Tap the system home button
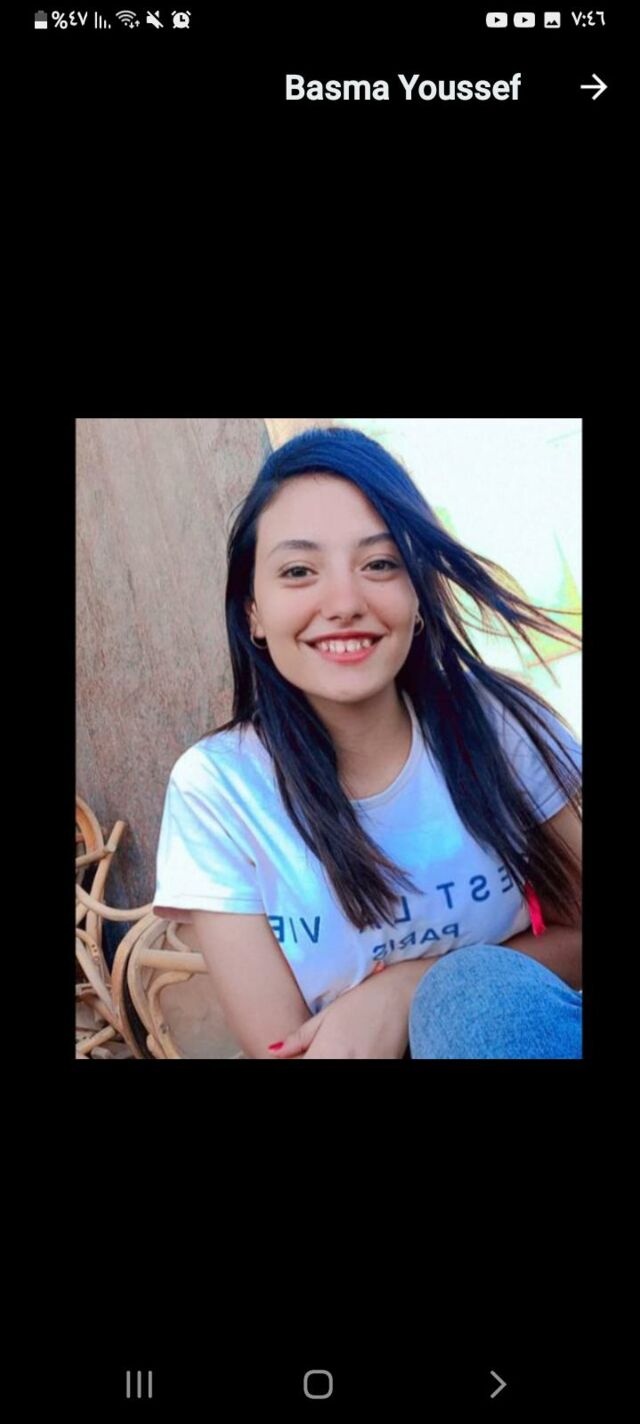Viewport: 640px width, 1424px height. tap(318, 1384)
